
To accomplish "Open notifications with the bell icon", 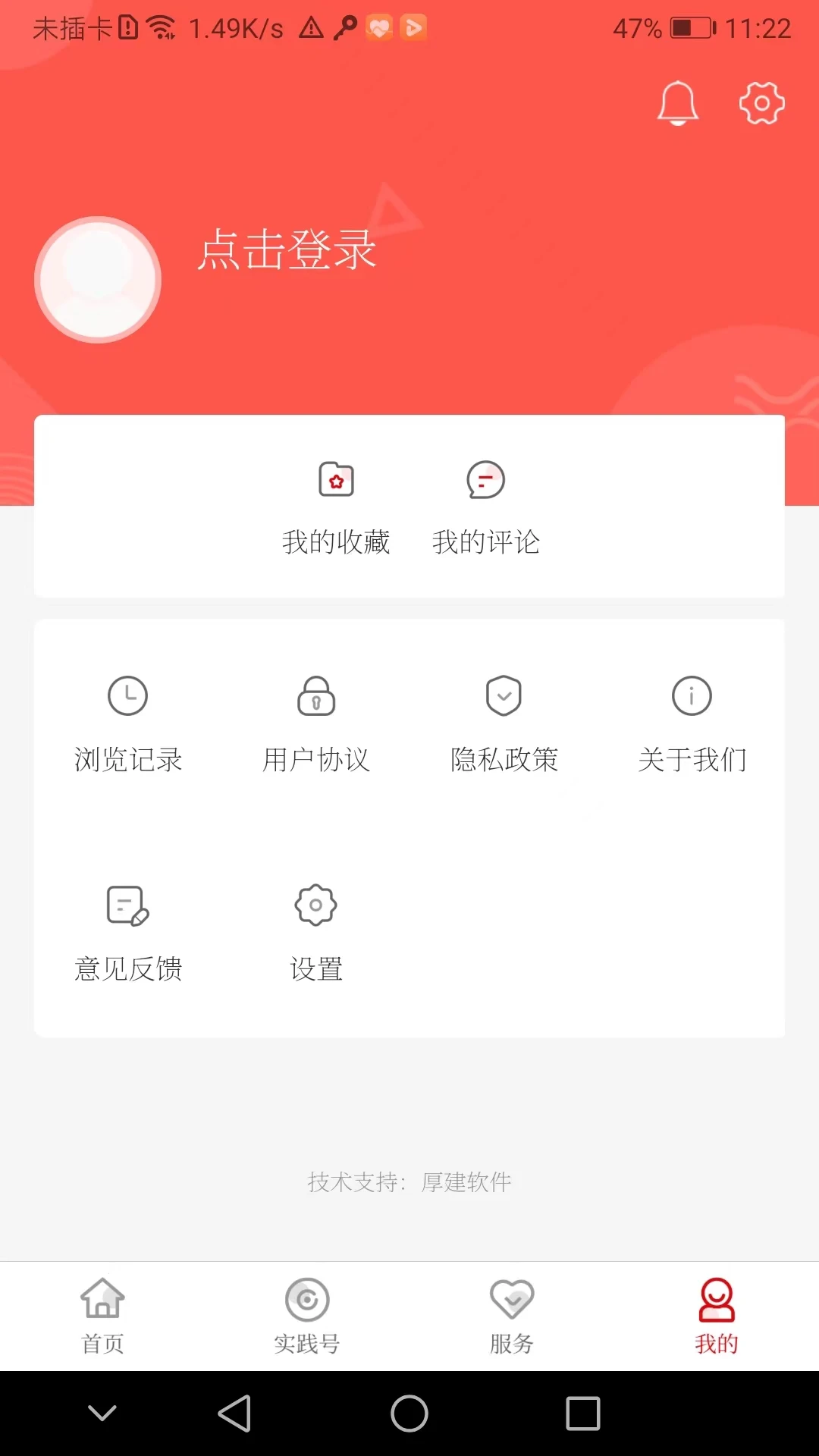I will pyautogui.click(x=677, y=104).
